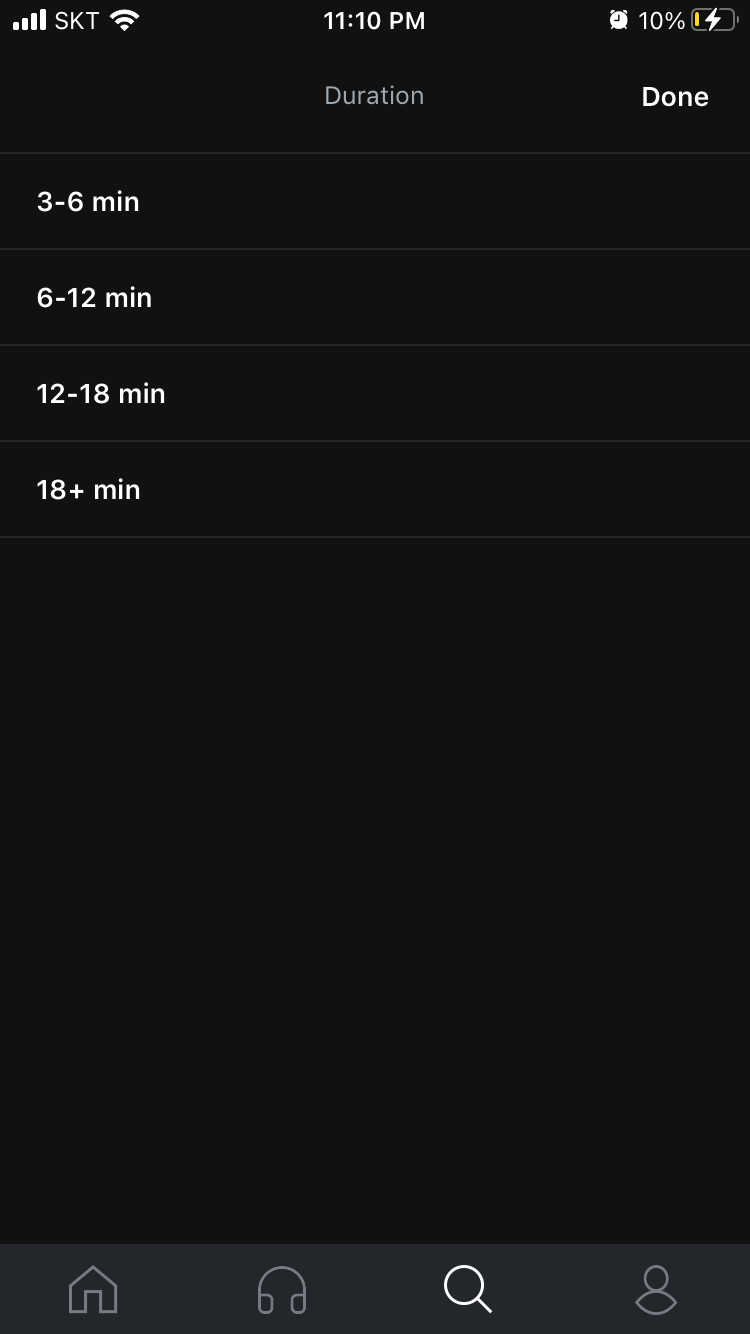Image resolution: width=750 pixels, height=1334 pixels.
Task: Tap Done to confirm duration
Action: point(675,97)
